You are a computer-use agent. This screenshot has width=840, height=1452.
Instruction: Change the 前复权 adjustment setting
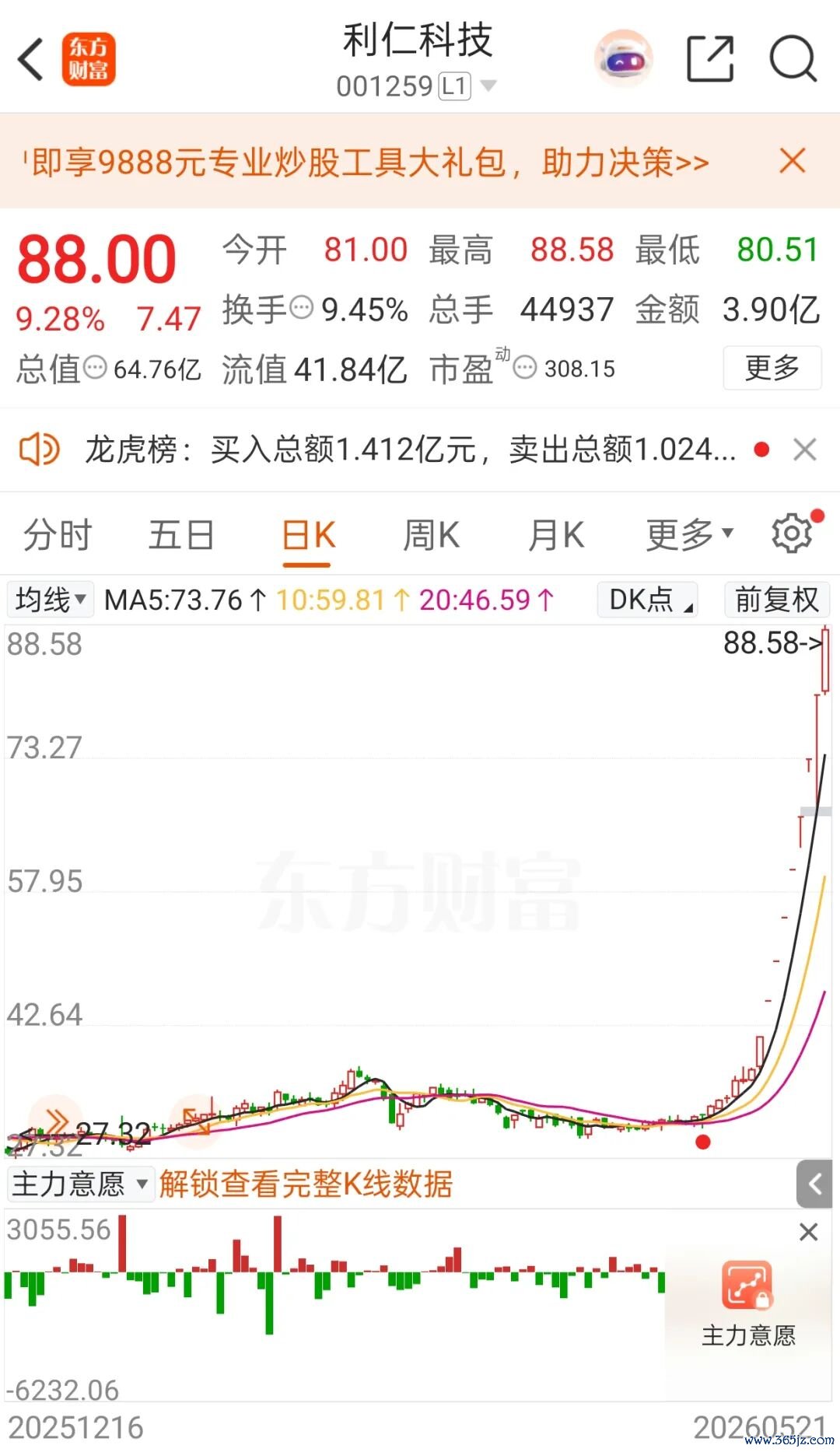point(777,600)
